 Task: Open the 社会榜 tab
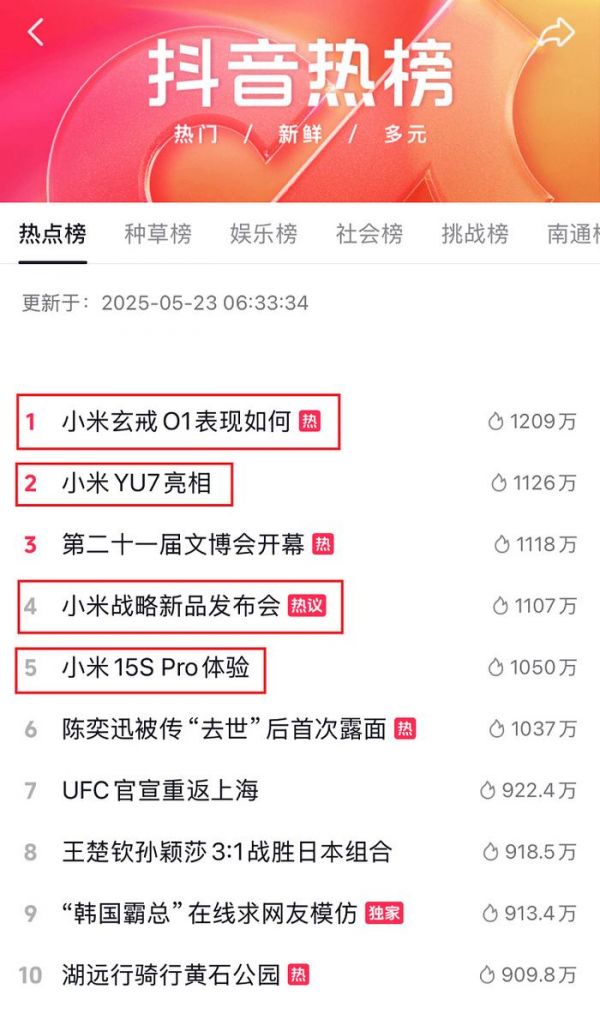click(x=369, y=234)
